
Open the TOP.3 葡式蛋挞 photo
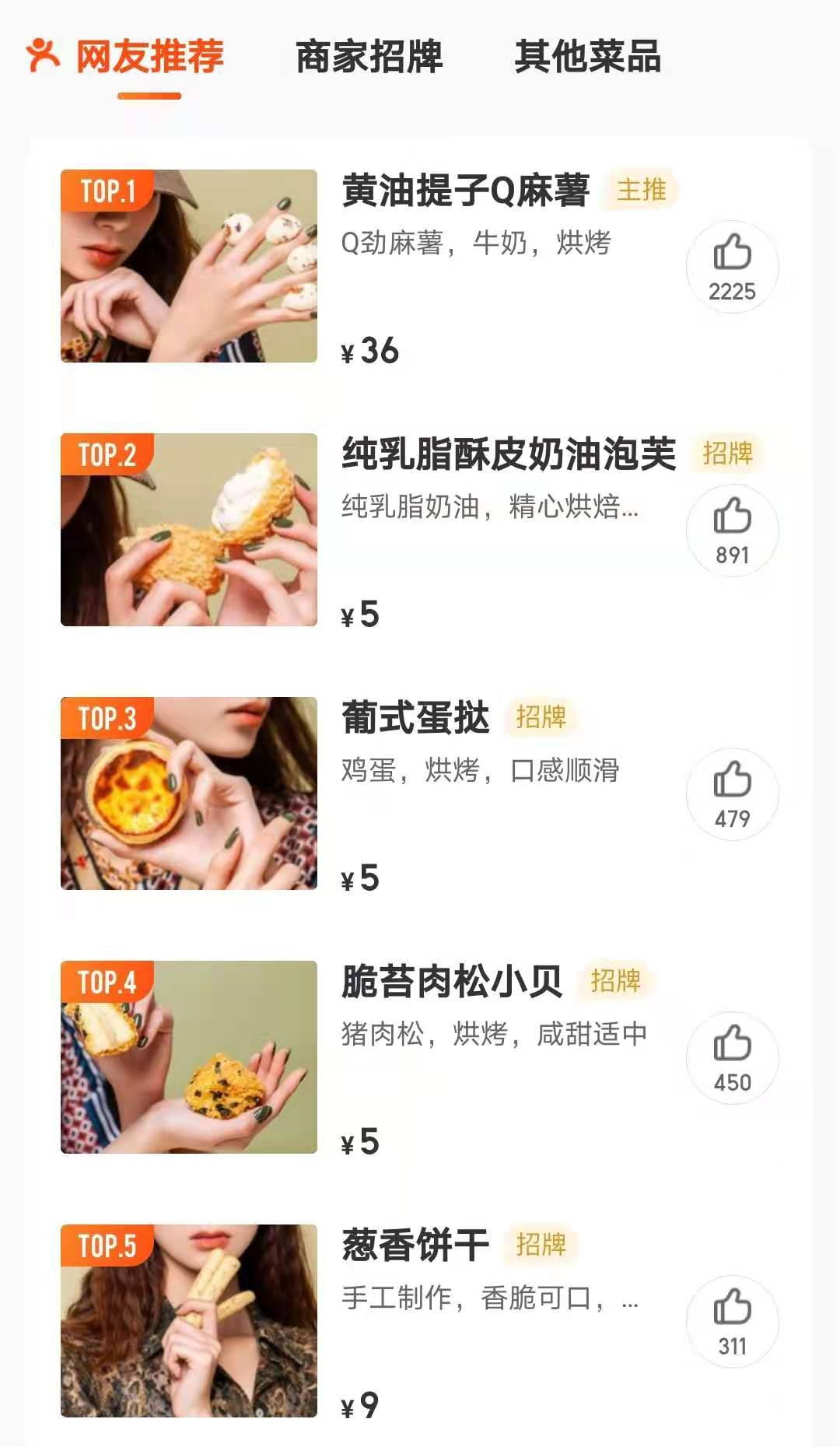pos(189,794)
